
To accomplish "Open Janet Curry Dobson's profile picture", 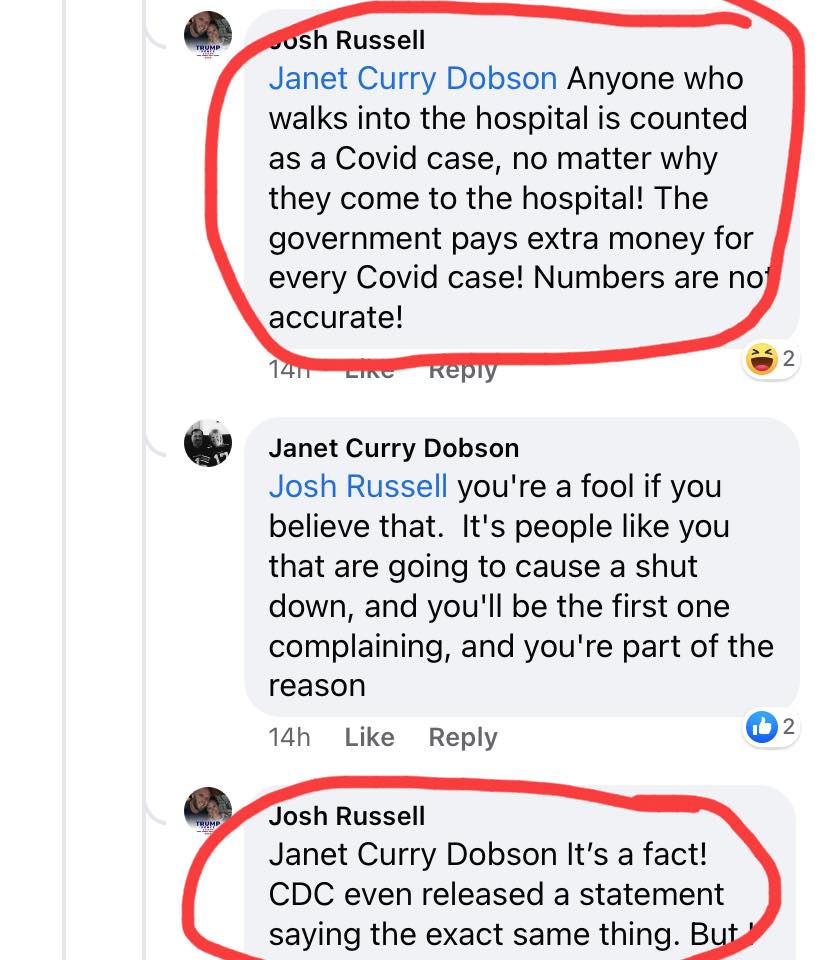I will tap(208, 443).
